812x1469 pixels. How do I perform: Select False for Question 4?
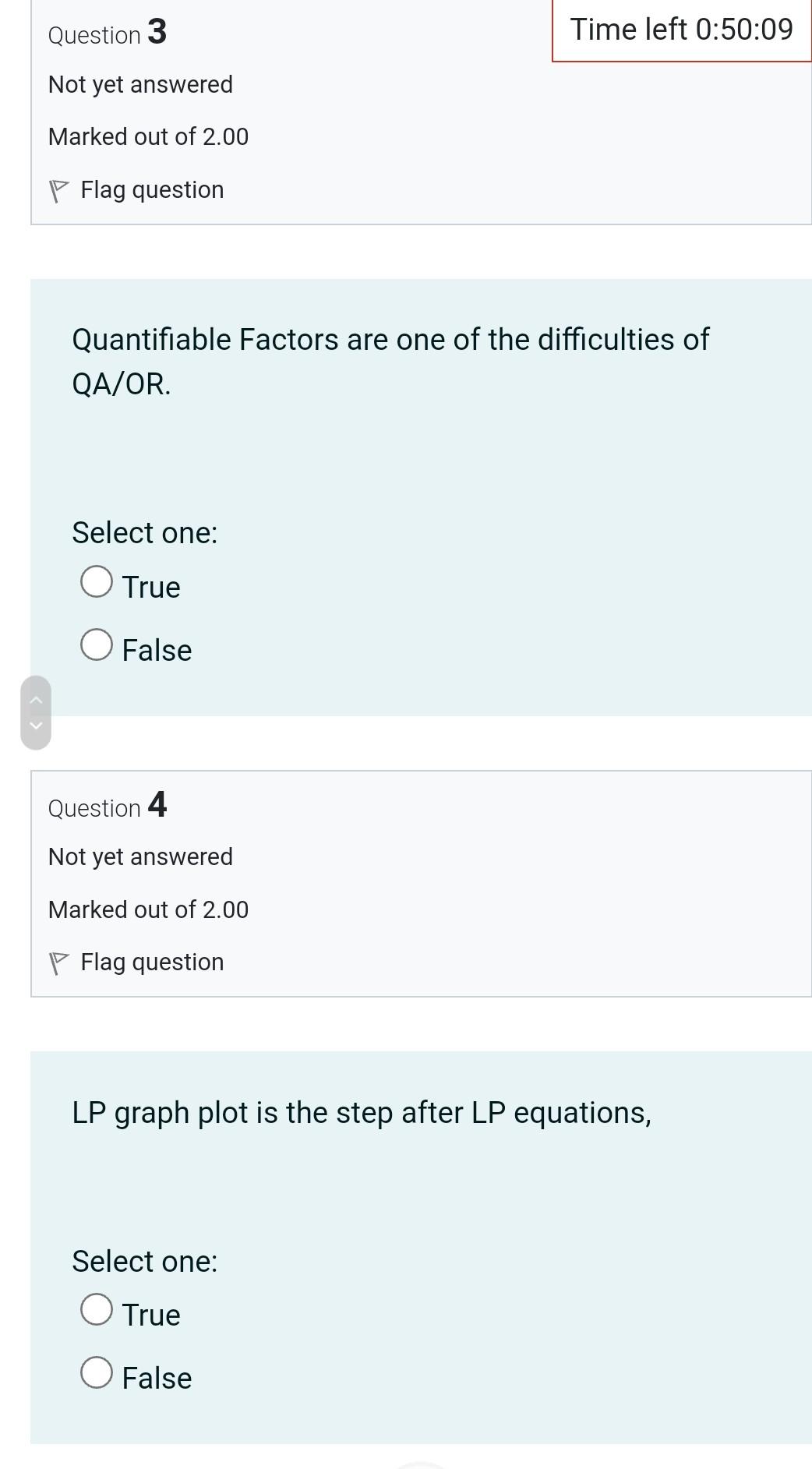97,1373
